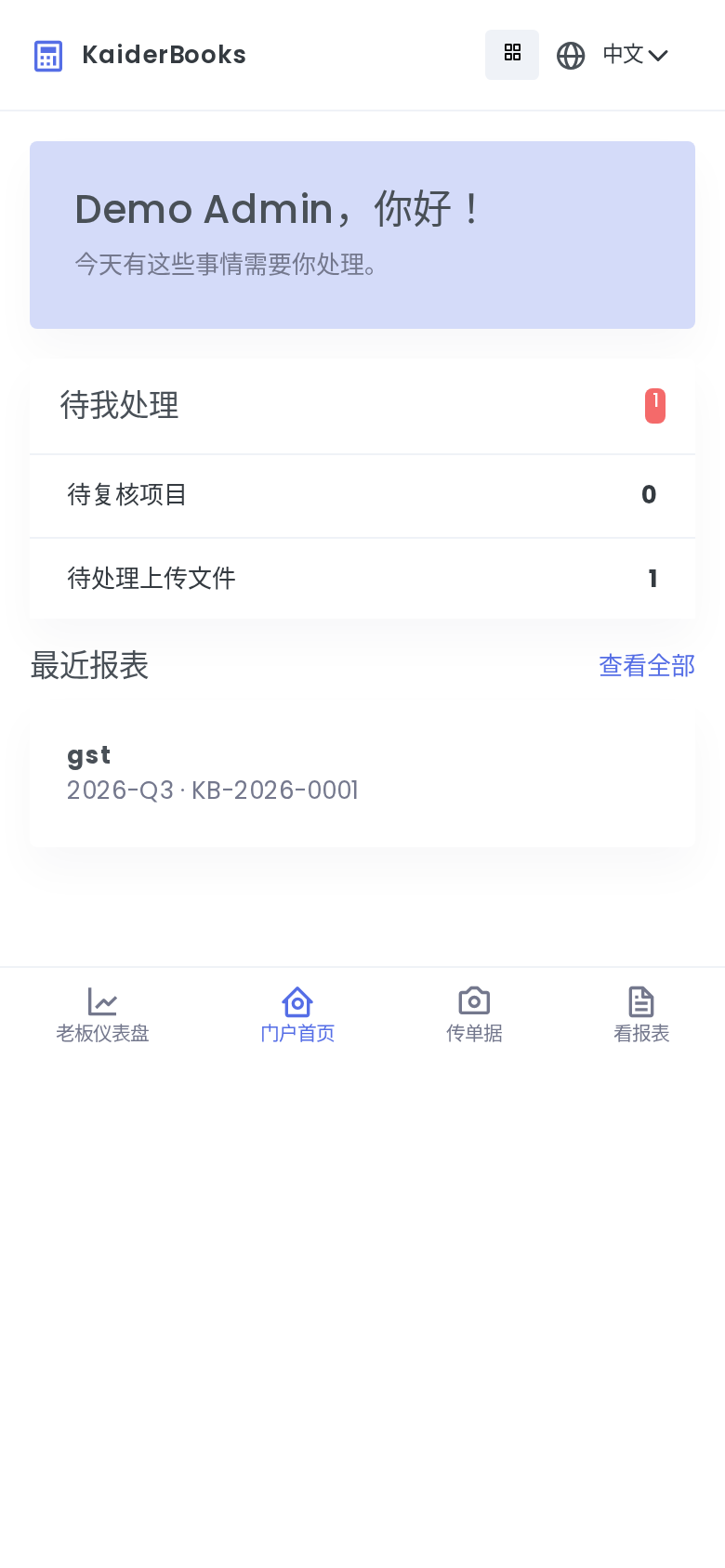The height and width of the screenshot is (1568, 725).
Task: Switch to the 老板仪表盘 tab
Action: click(x=102, y=1015)
